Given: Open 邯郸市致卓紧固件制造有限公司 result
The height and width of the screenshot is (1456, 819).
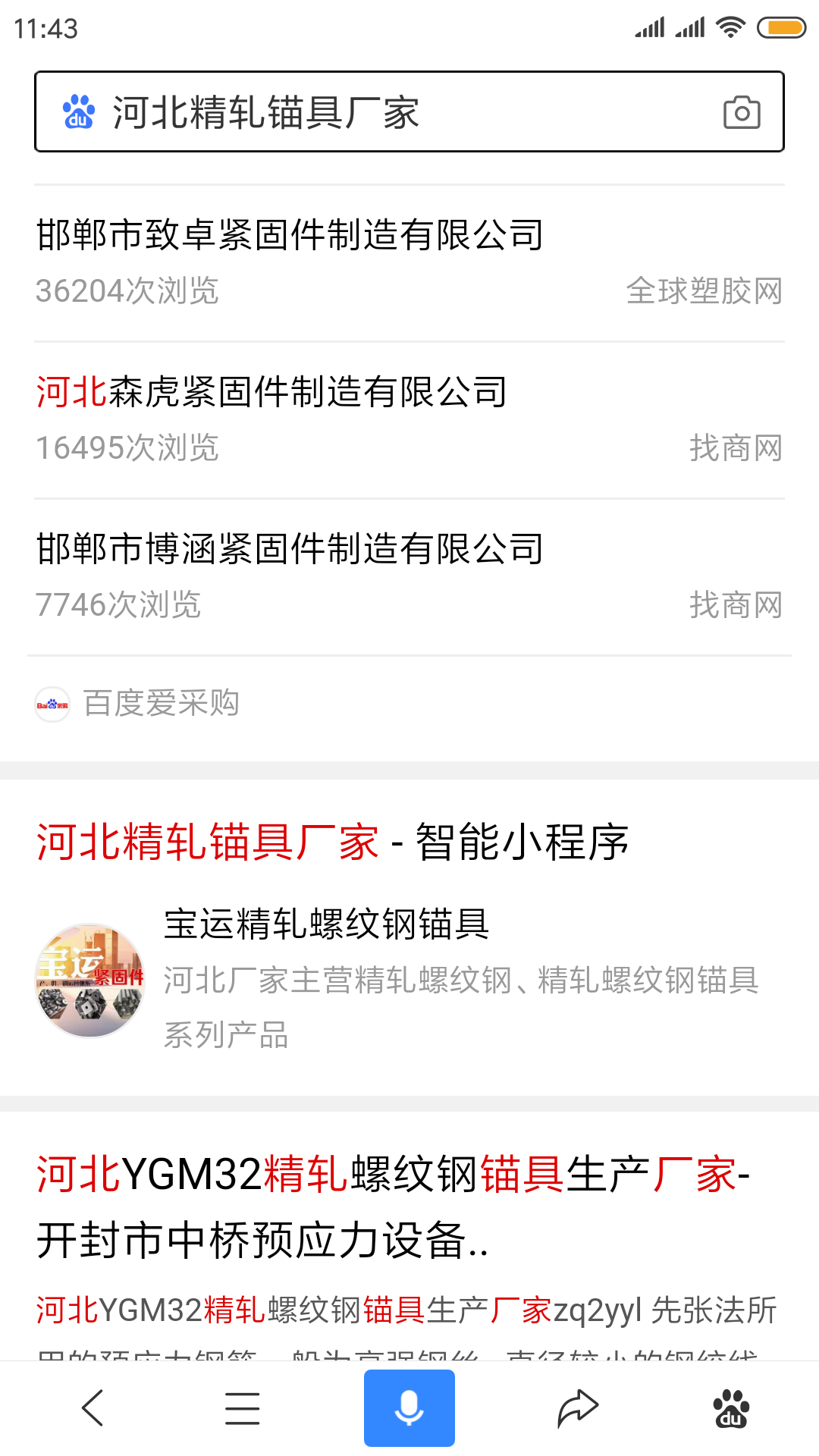Looking at the screenshot, I should tap(290, 234).
